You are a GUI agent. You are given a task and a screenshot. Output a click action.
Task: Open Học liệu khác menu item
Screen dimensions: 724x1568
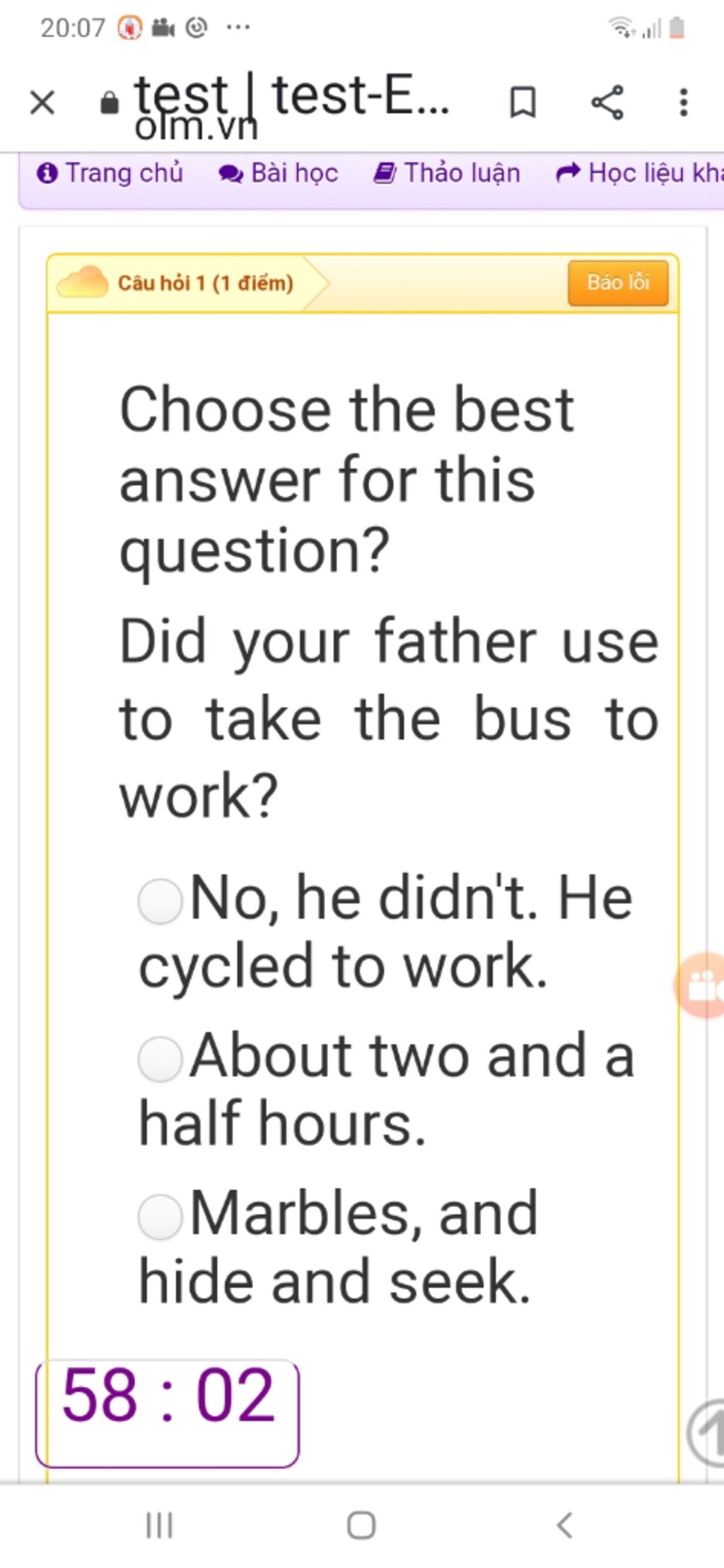coord(640,173)
